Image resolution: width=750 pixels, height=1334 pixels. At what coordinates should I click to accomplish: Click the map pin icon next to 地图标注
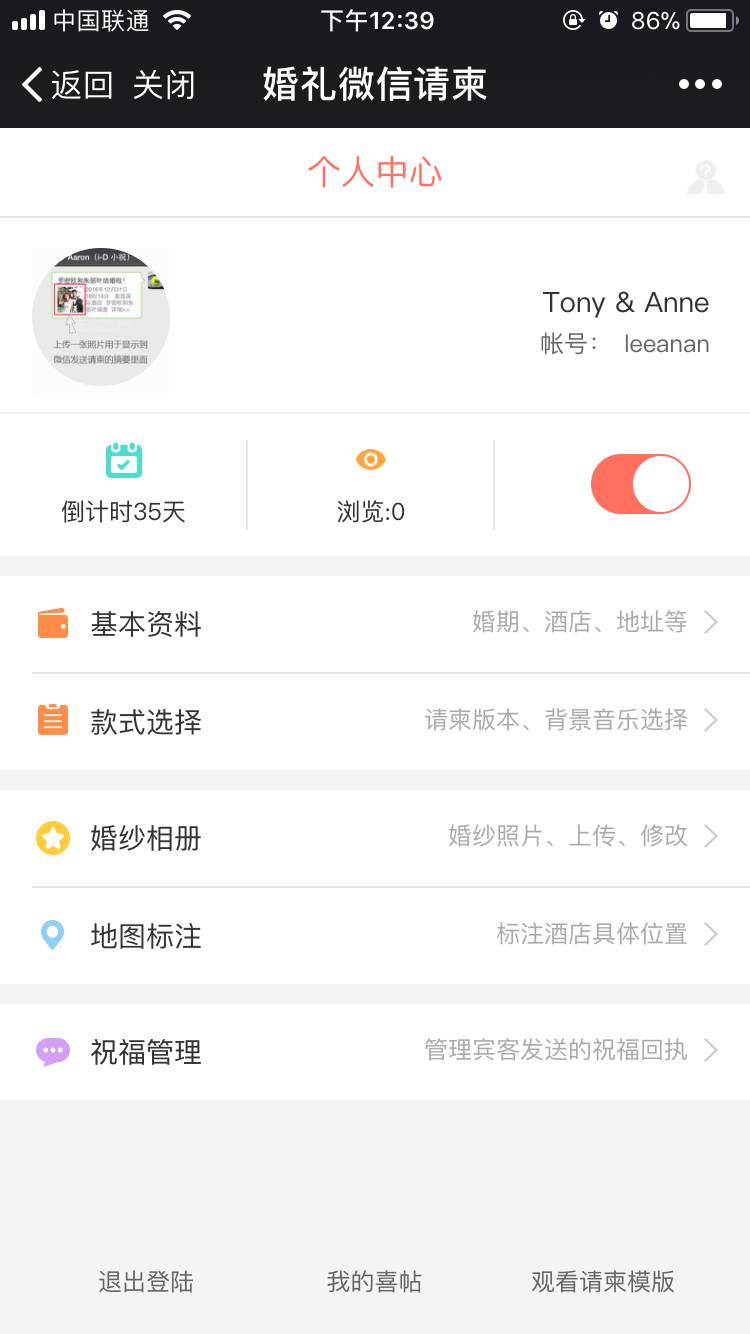click(x=53, y=934)
